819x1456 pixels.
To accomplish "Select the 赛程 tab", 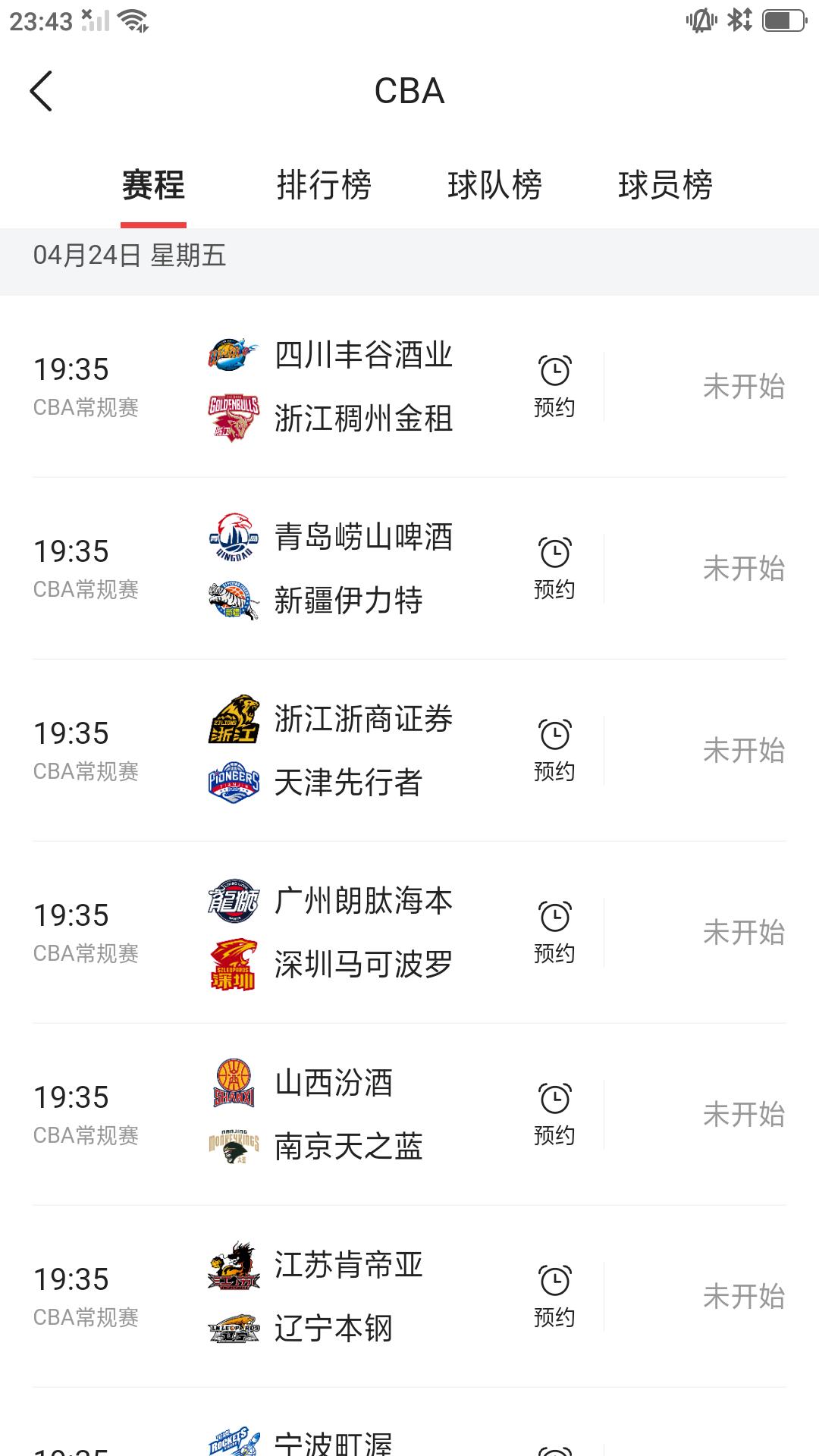I will click(x=153, y=185).
